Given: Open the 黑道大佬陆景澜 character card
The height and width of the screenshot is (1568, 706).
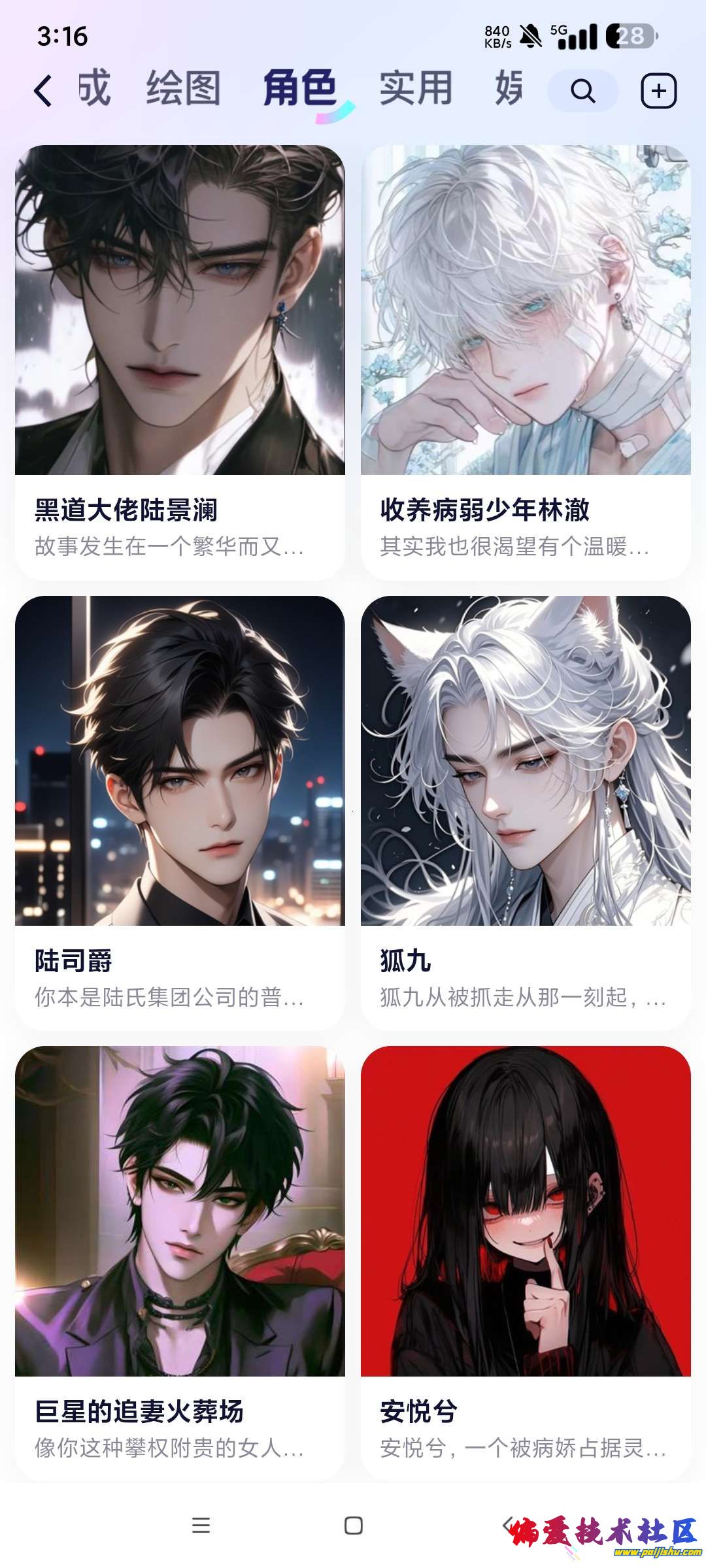Looking at the screenshot, I should (180, 363).
